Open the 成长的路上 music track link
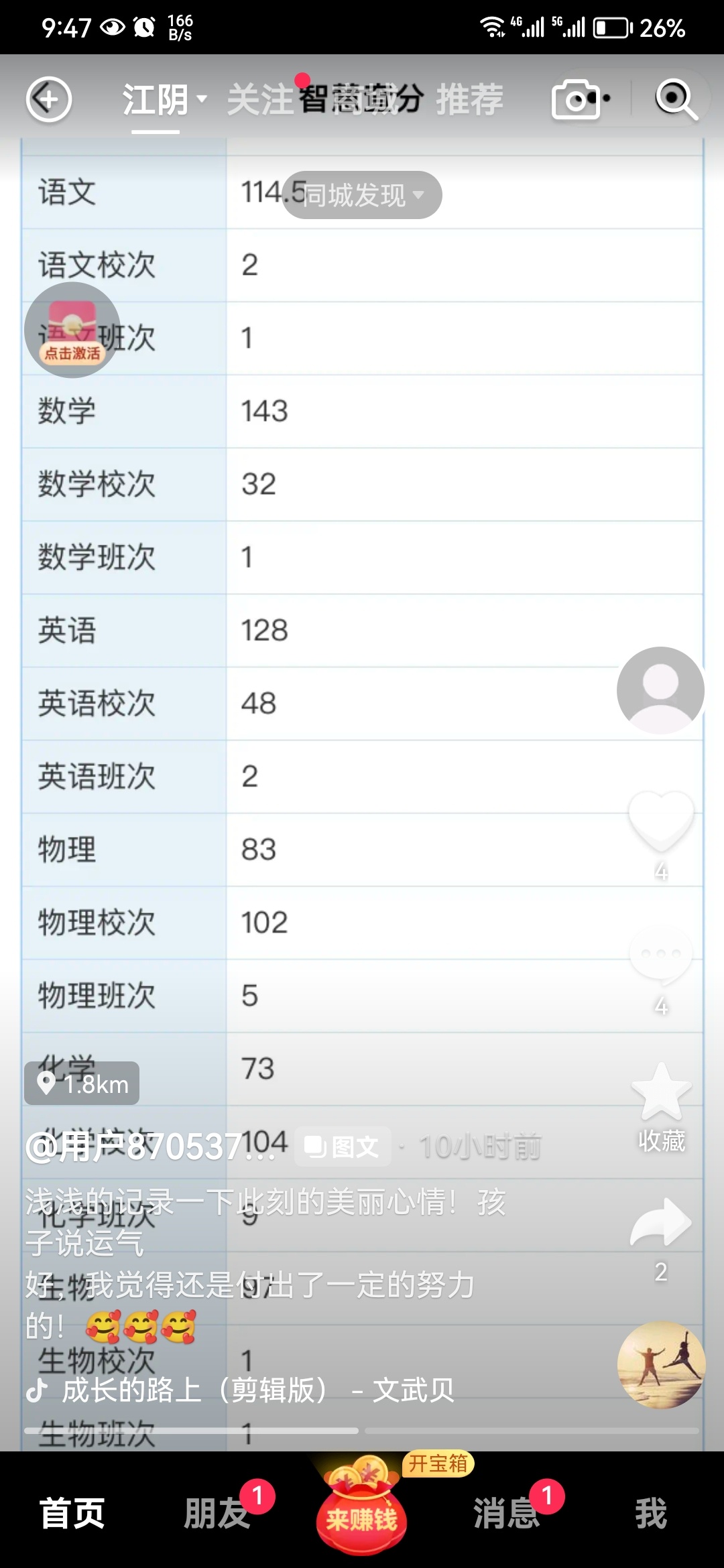Viewport: 724px width, 1568px height. 257,1390
